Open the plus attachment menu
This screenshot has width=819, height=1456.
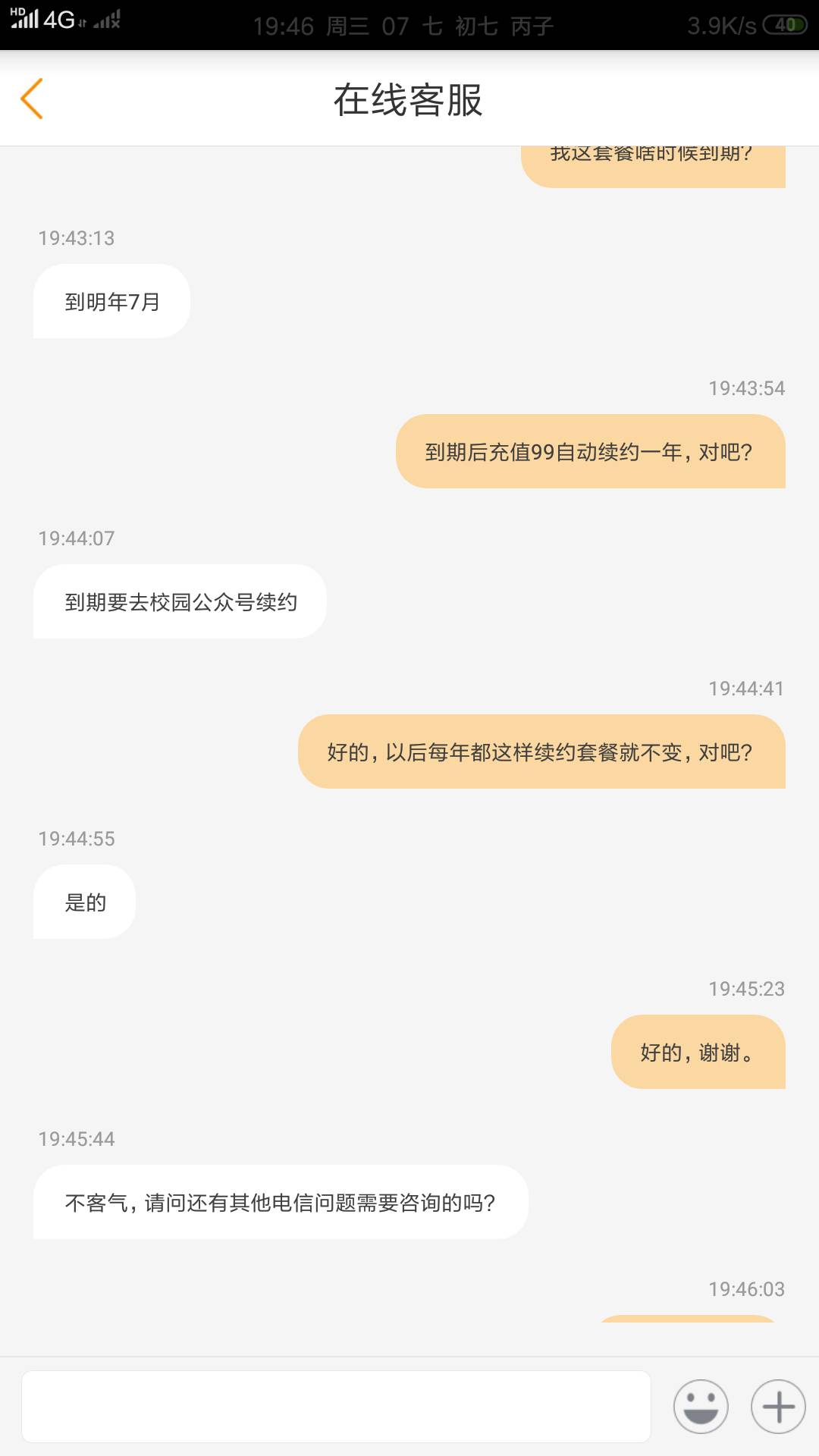click(778, 1407)
